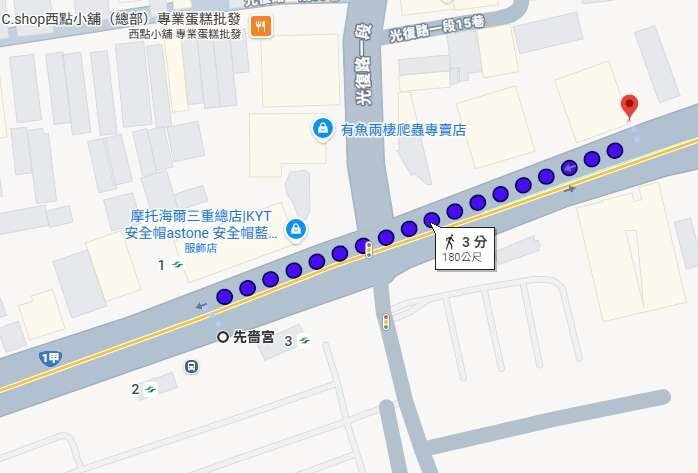Open the 有魚兩棲爬蟲專賣店 shop marker
The height and width of the screenshot is (473, 698).
[x=322, y=129]
